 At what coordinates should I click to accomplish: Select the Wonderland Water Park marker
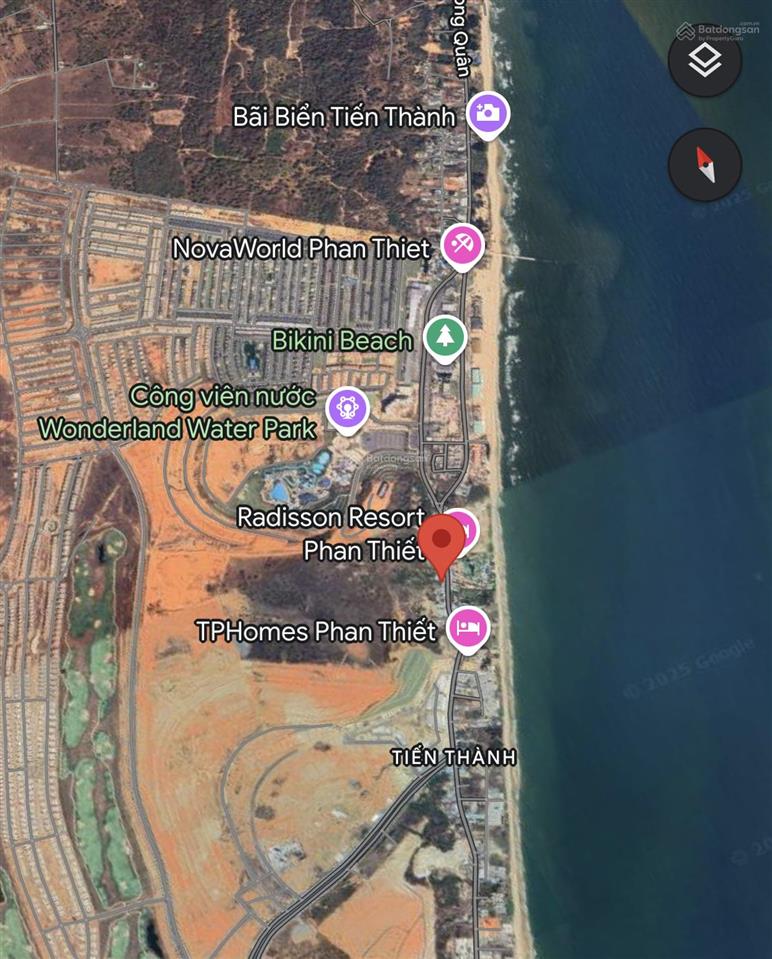pyautogui.click(x=348, y=408)
